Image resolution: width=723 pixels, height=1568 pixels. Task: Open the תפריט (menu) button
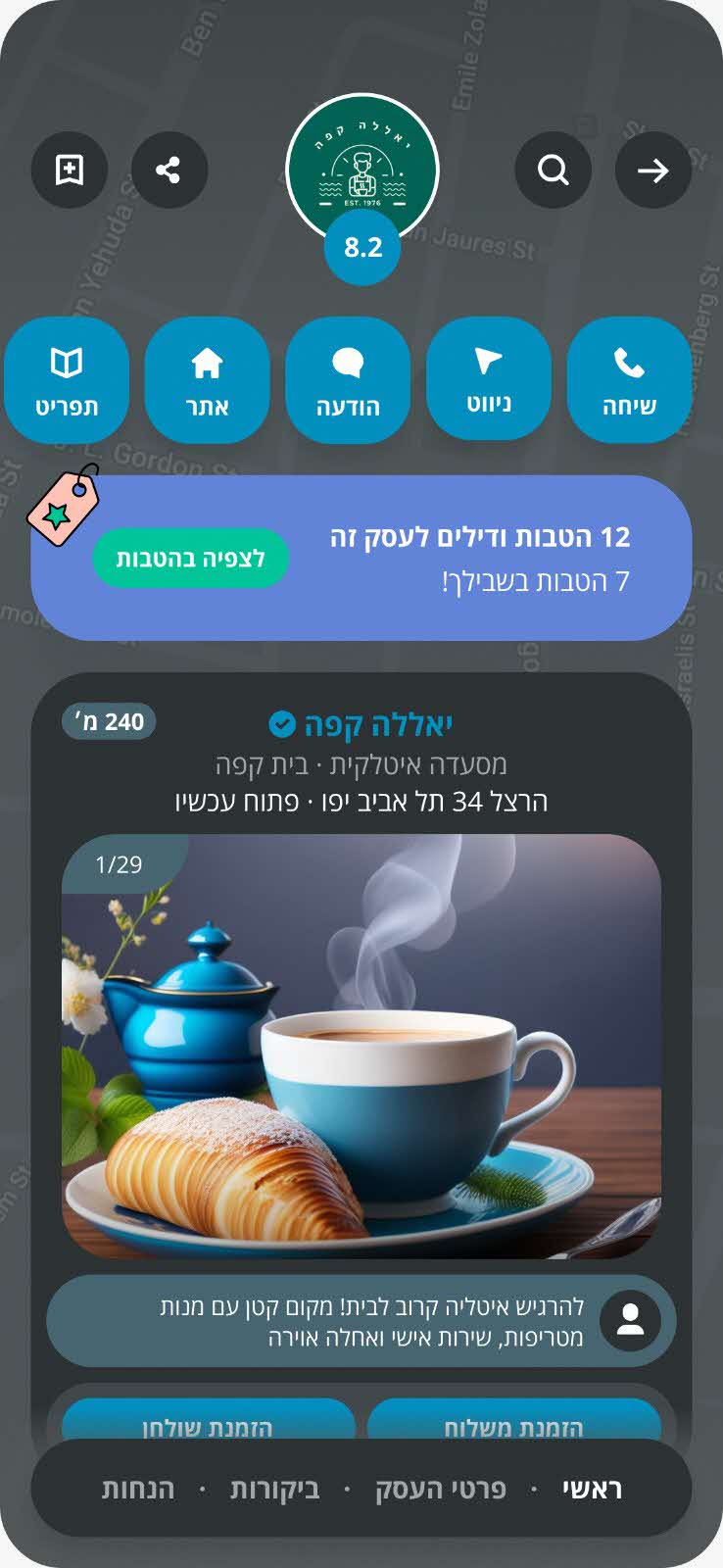coord(67,380)
